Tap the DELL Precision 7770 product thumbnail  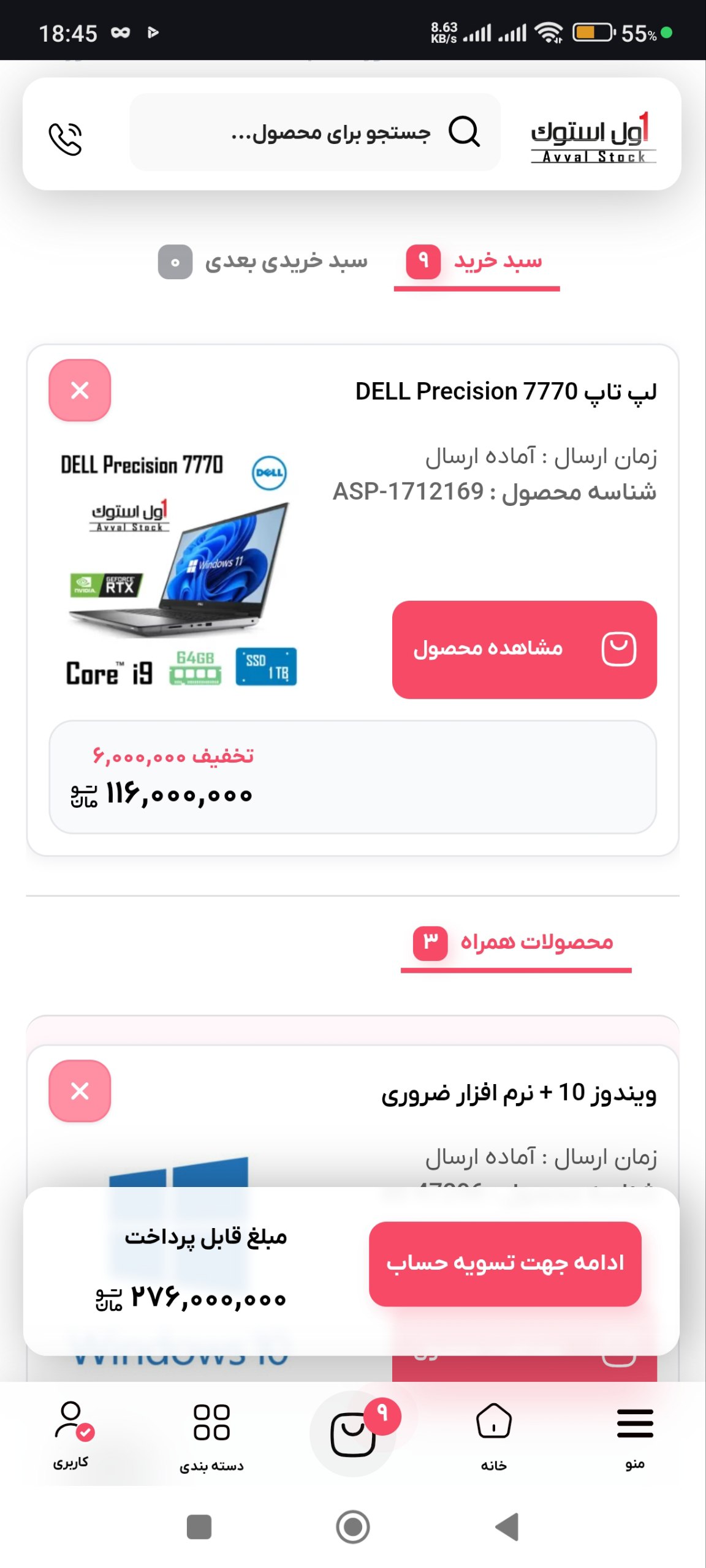click(178, 570)
